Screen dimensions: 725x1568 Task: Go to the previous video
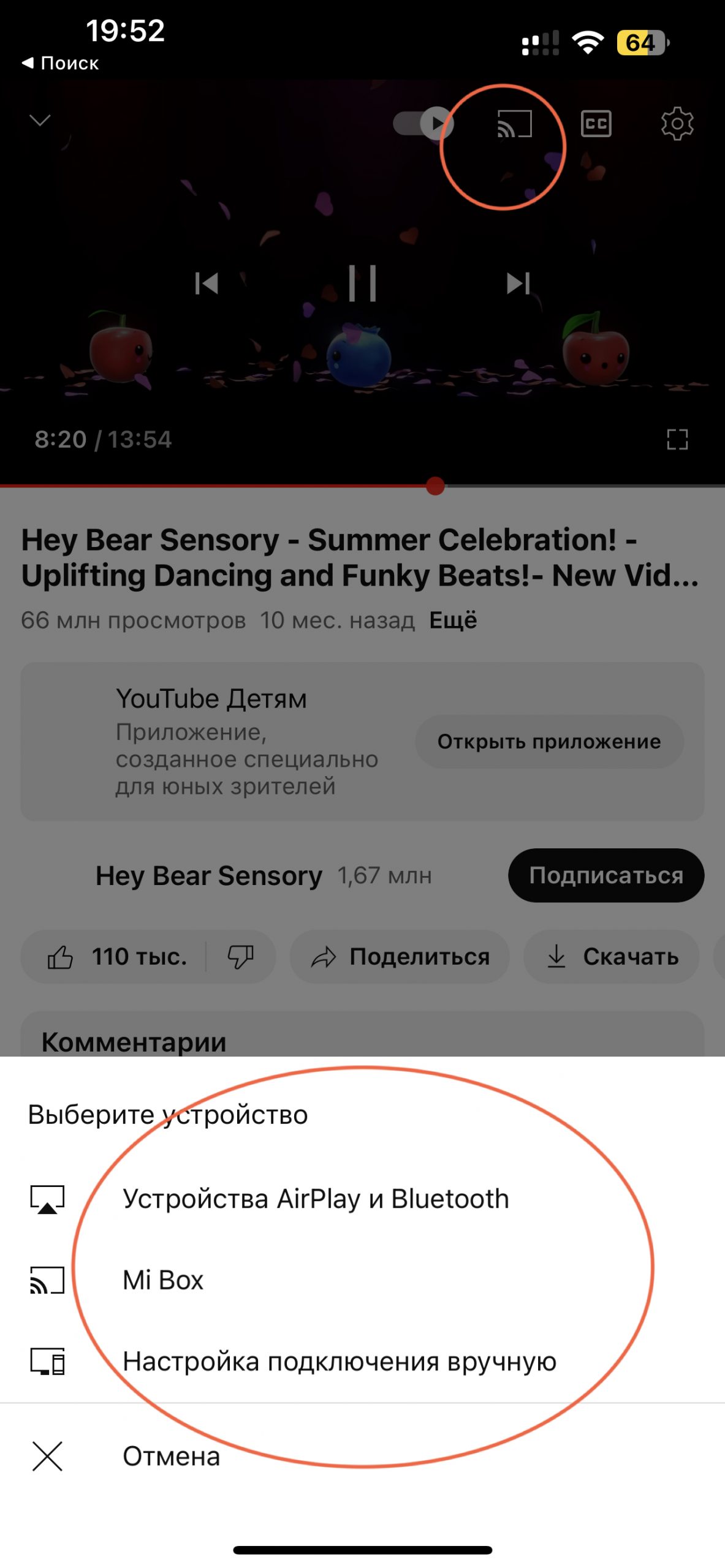(207, 283)
